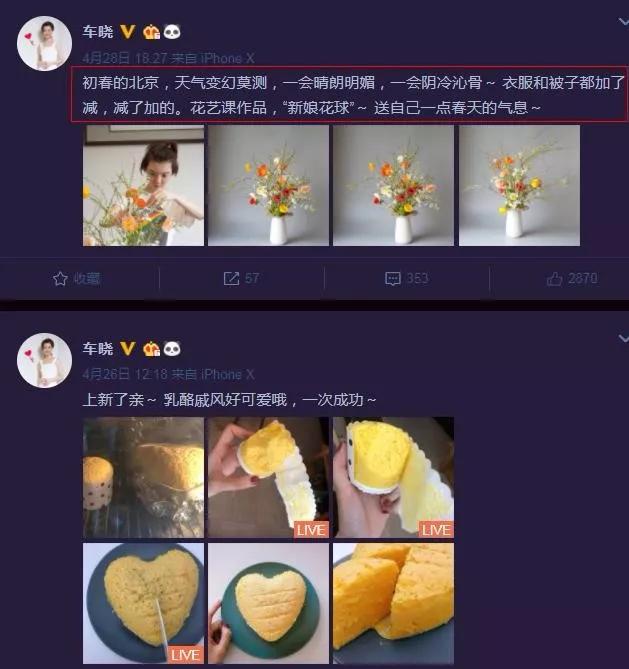This screenshot has height=669, width=629.
Task: Open the last flower vase photo in the row
Action: point(519,186)
